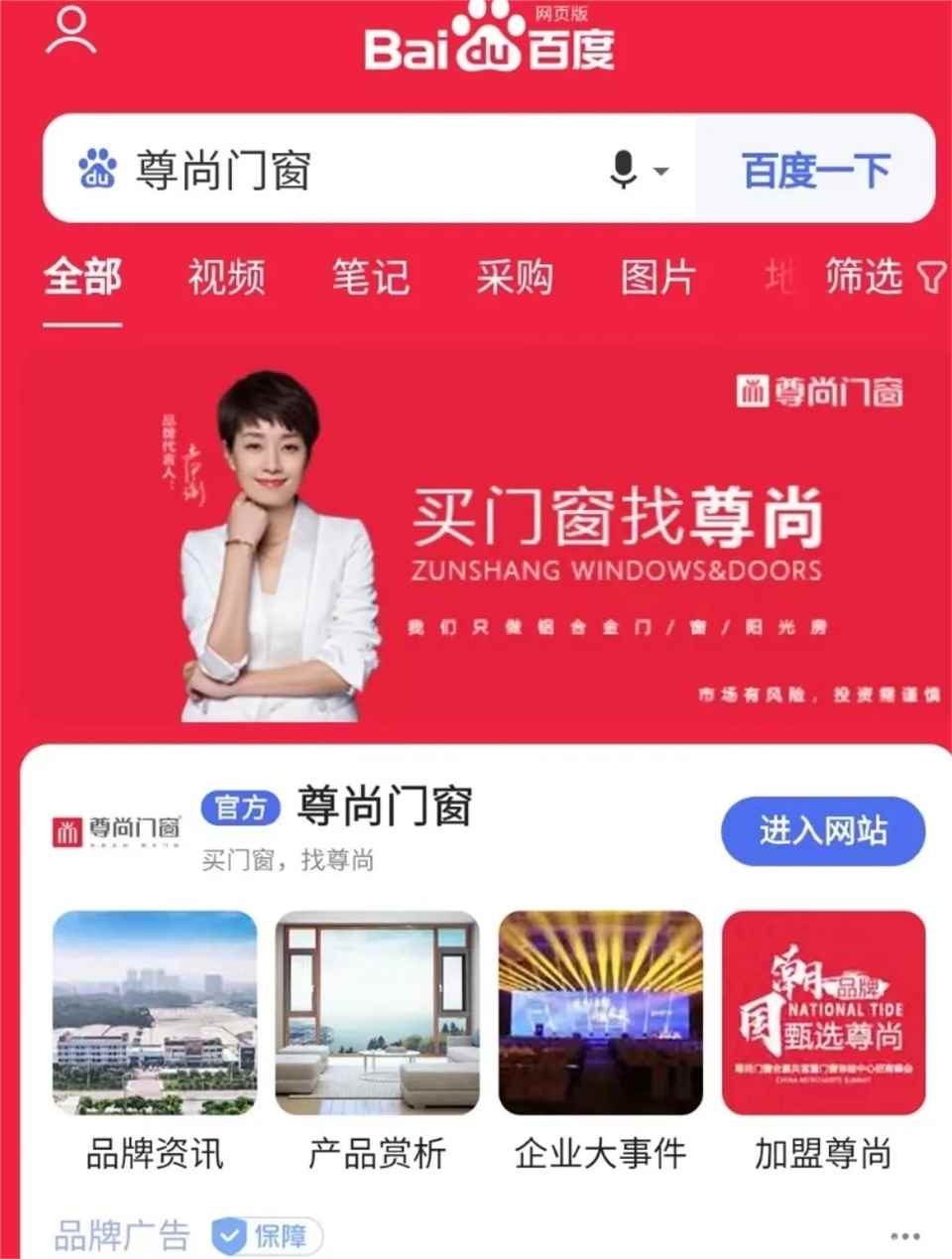
Task: Tap the 保障 guarantee badge
Action: pyautogui.click(x=268, y=1236)
